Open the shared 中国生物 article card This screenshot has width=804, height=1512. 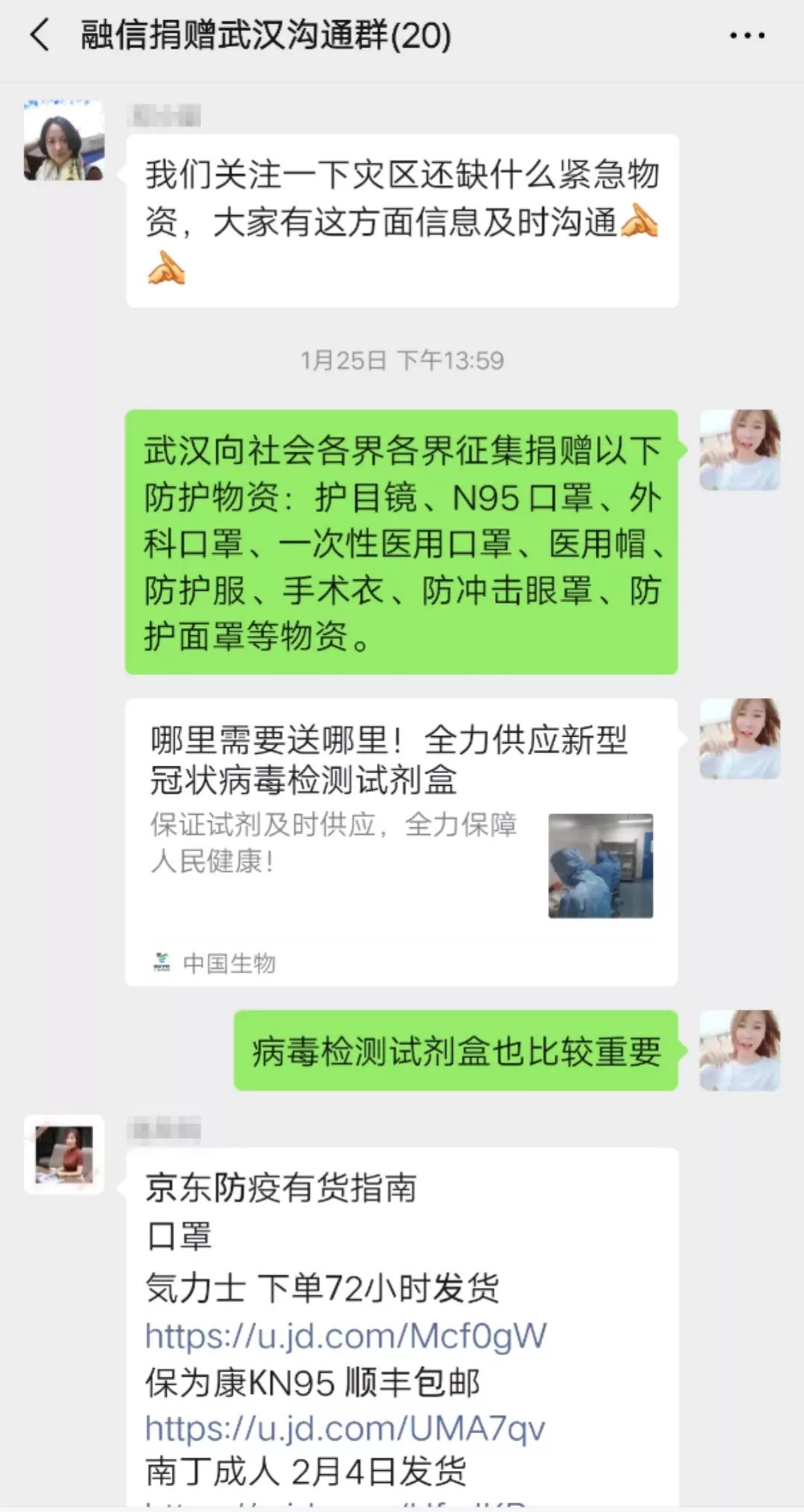[x=401, y=842]
